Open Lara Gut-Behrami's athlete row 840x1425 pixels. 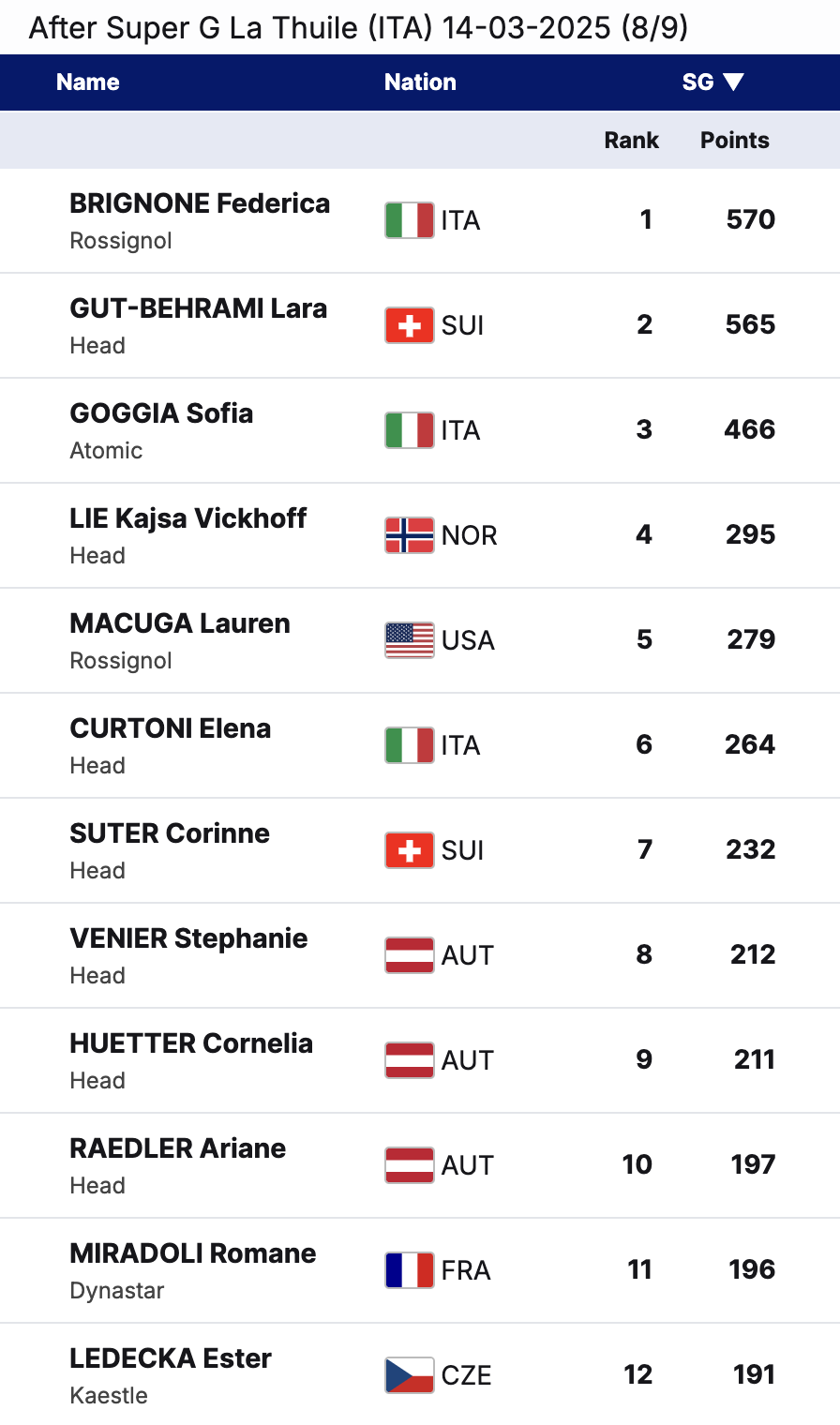coord(198,309)
